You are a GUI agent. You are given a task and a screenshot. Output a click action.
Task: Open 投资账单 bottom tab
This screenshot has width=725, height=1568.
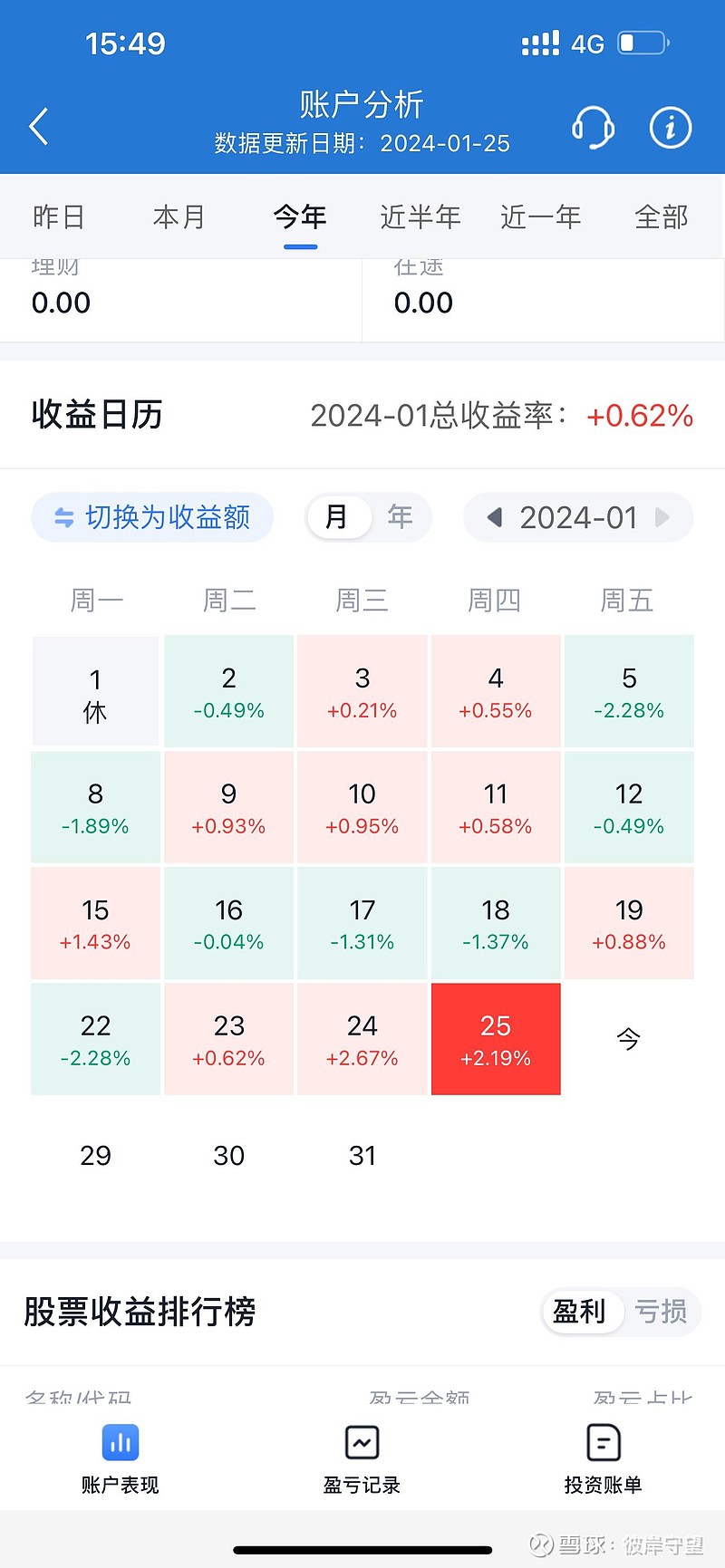[603, 1458]
